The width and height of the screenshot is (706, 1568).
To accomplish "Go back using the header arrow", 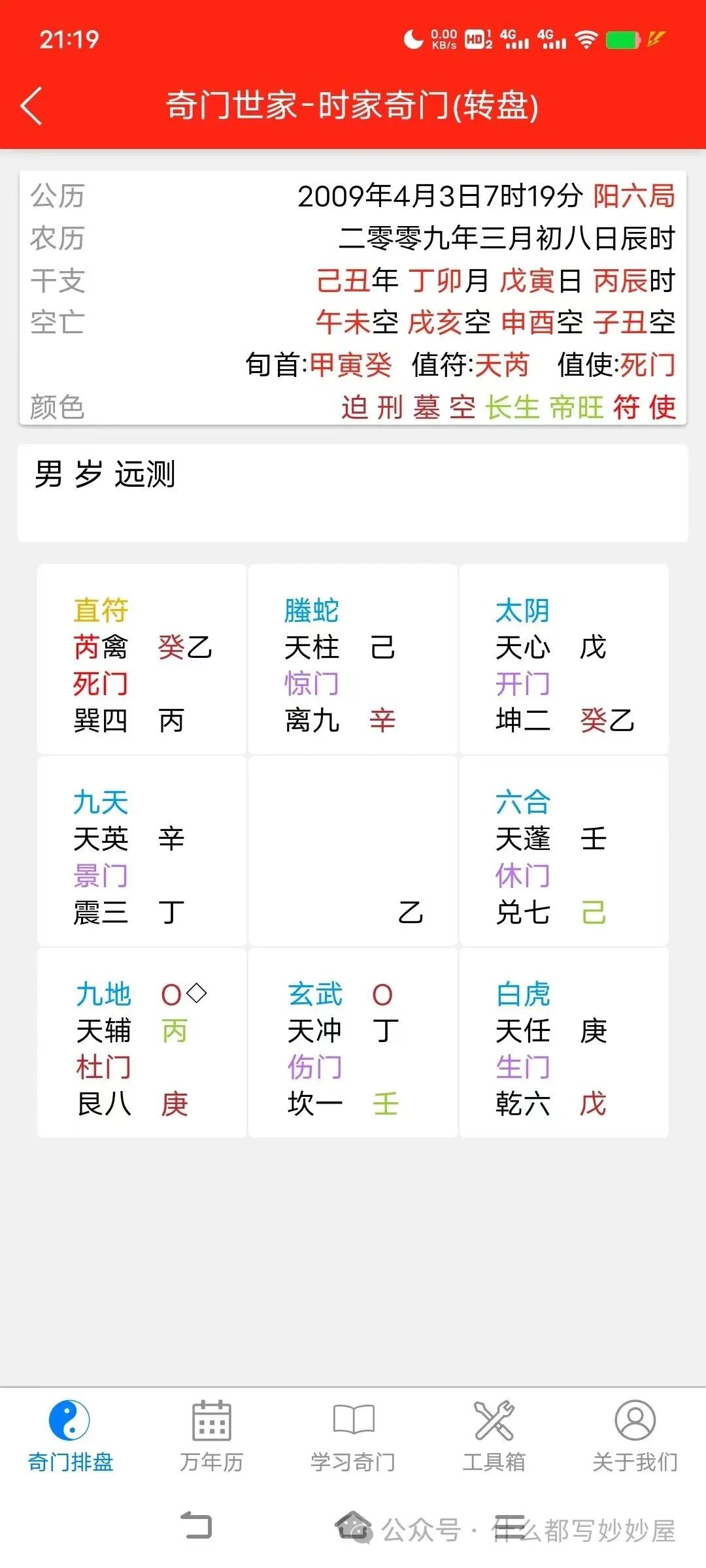I will (31, 105).
